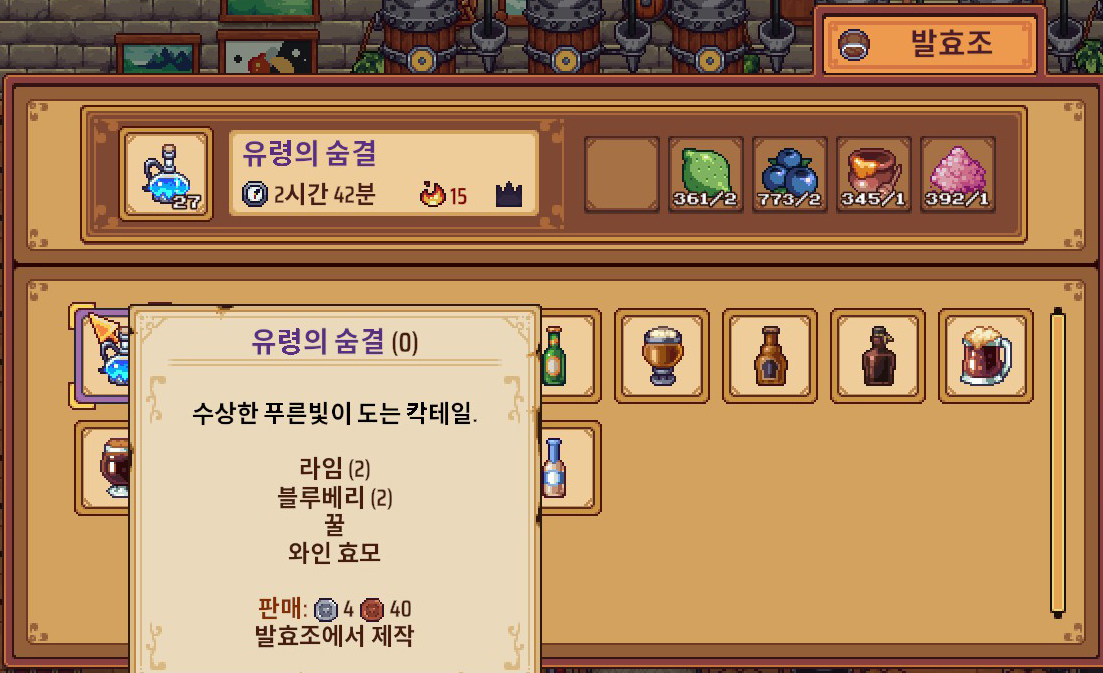
Task: Select the 발효조 tab
Action: tap(932, 44)
